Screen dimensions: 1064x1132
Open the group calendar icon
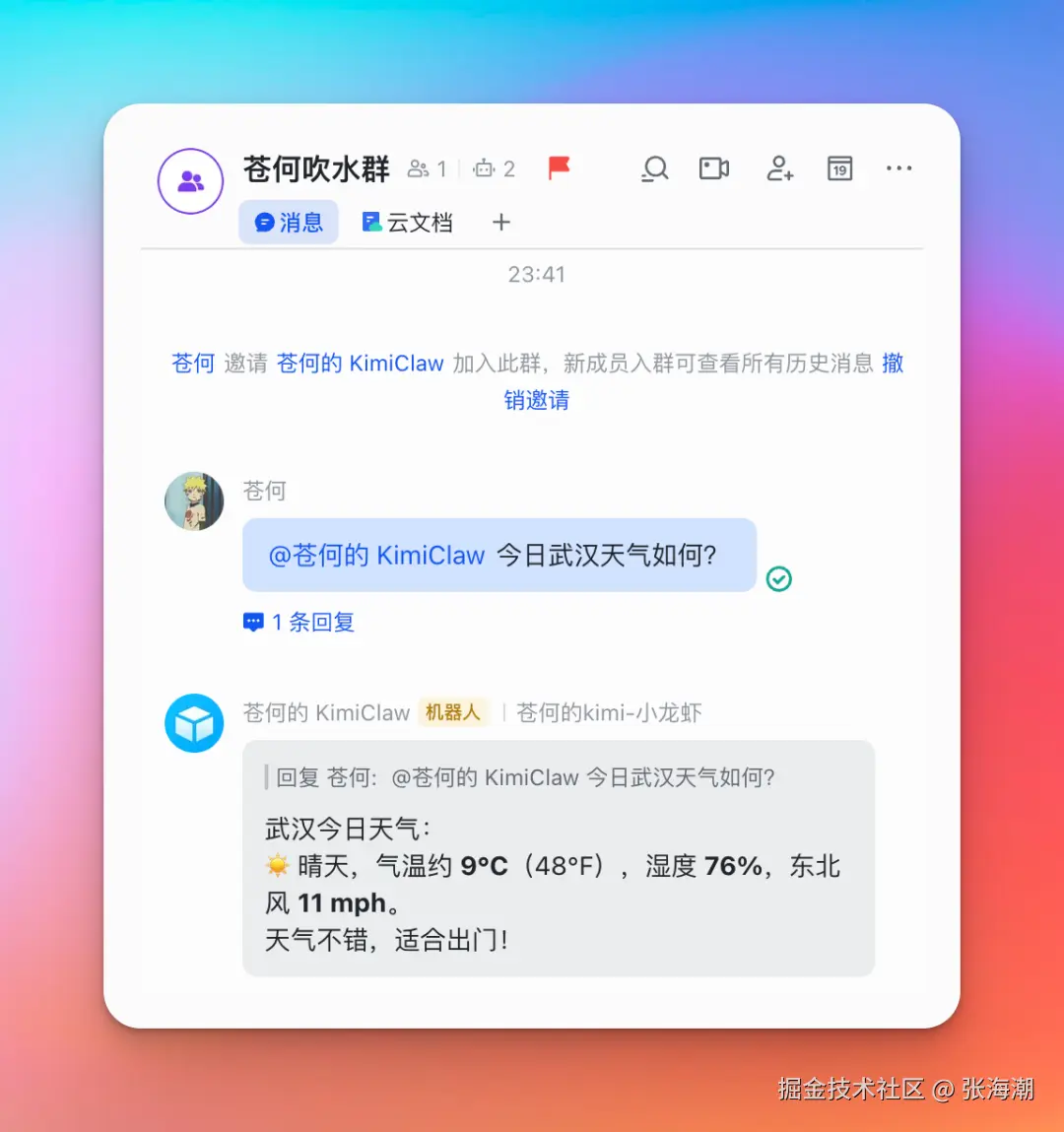[x=839, y=169]
